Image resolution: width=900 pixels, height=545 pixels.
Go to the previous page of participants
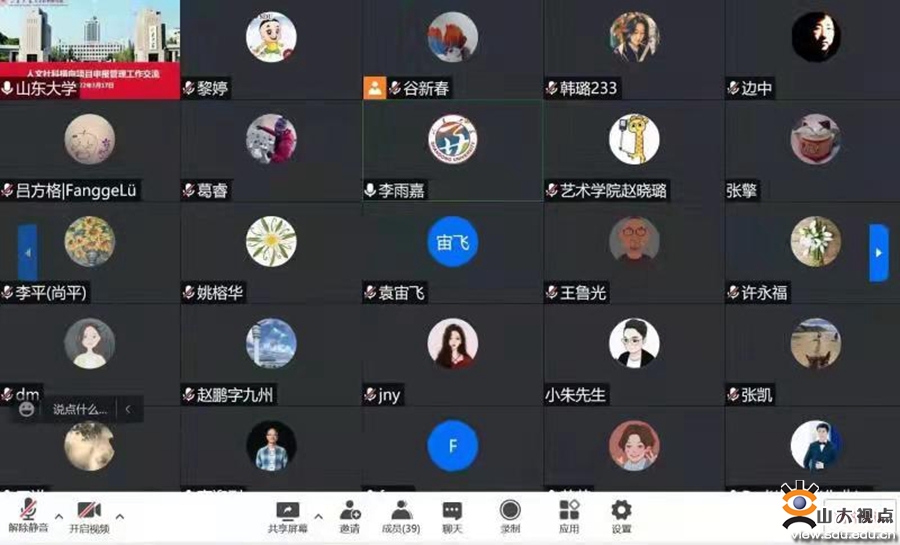(28, 253)
